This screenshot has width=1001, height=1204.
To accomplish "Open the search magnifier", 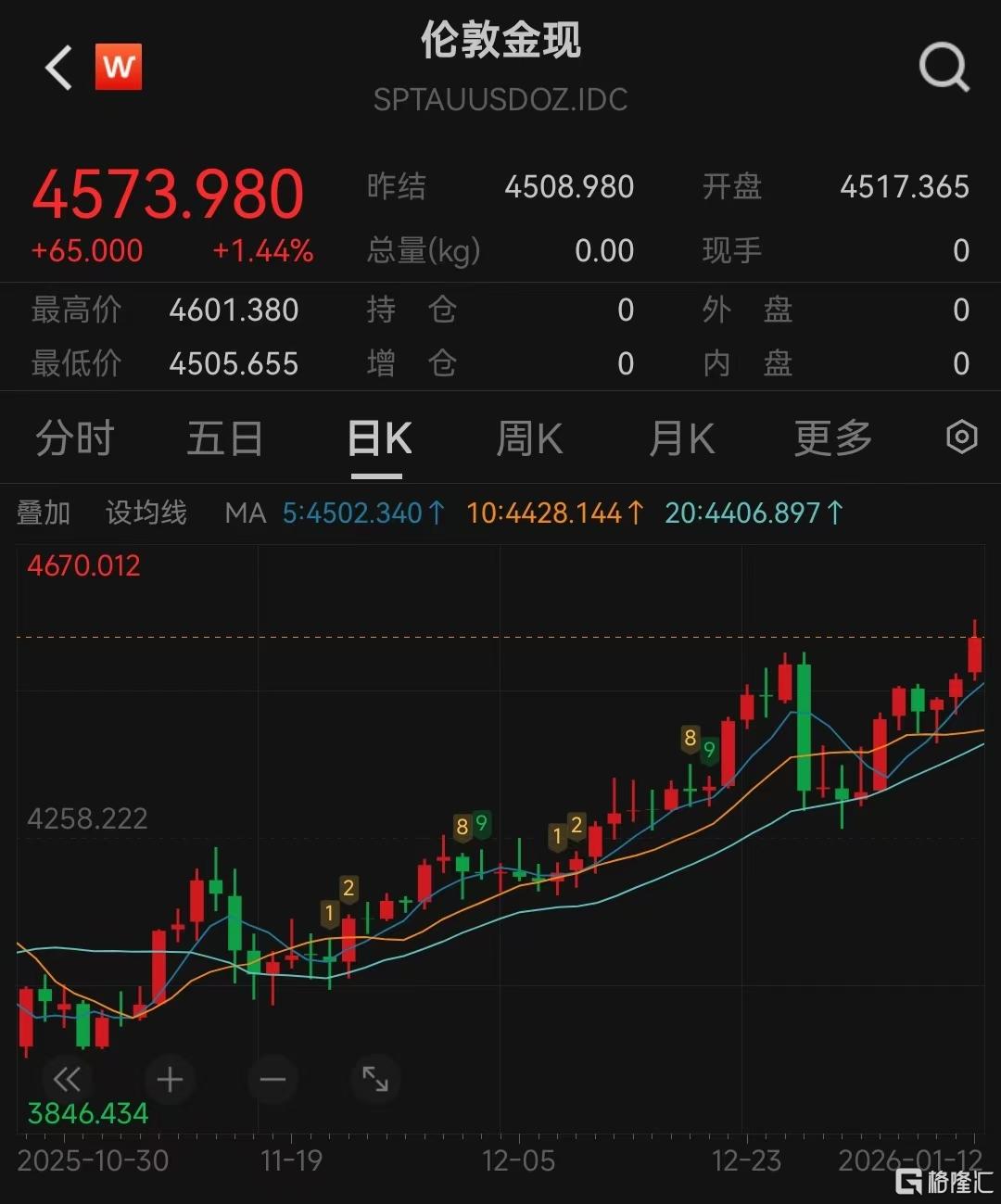I will tap(944, 68).
